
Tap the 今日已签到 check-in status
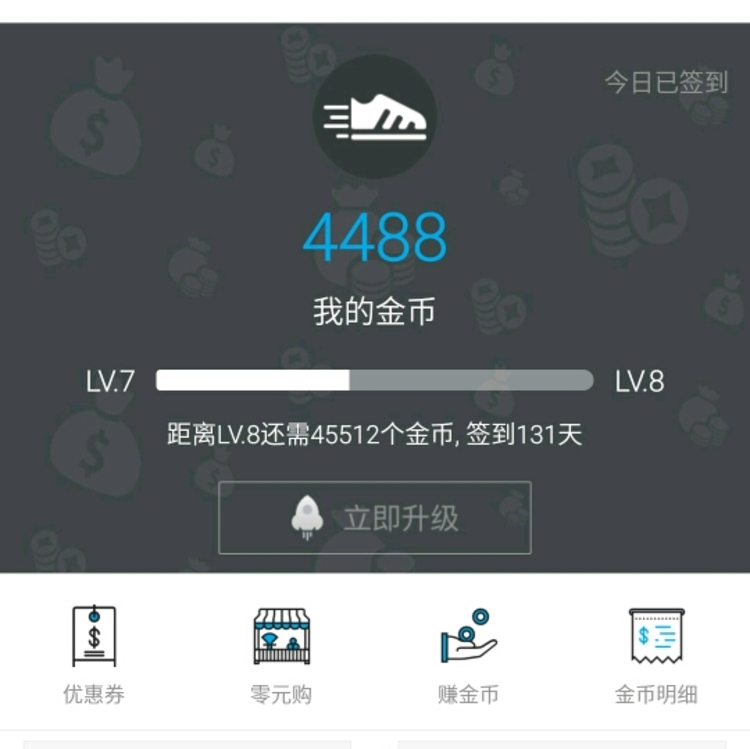point(666,83)
